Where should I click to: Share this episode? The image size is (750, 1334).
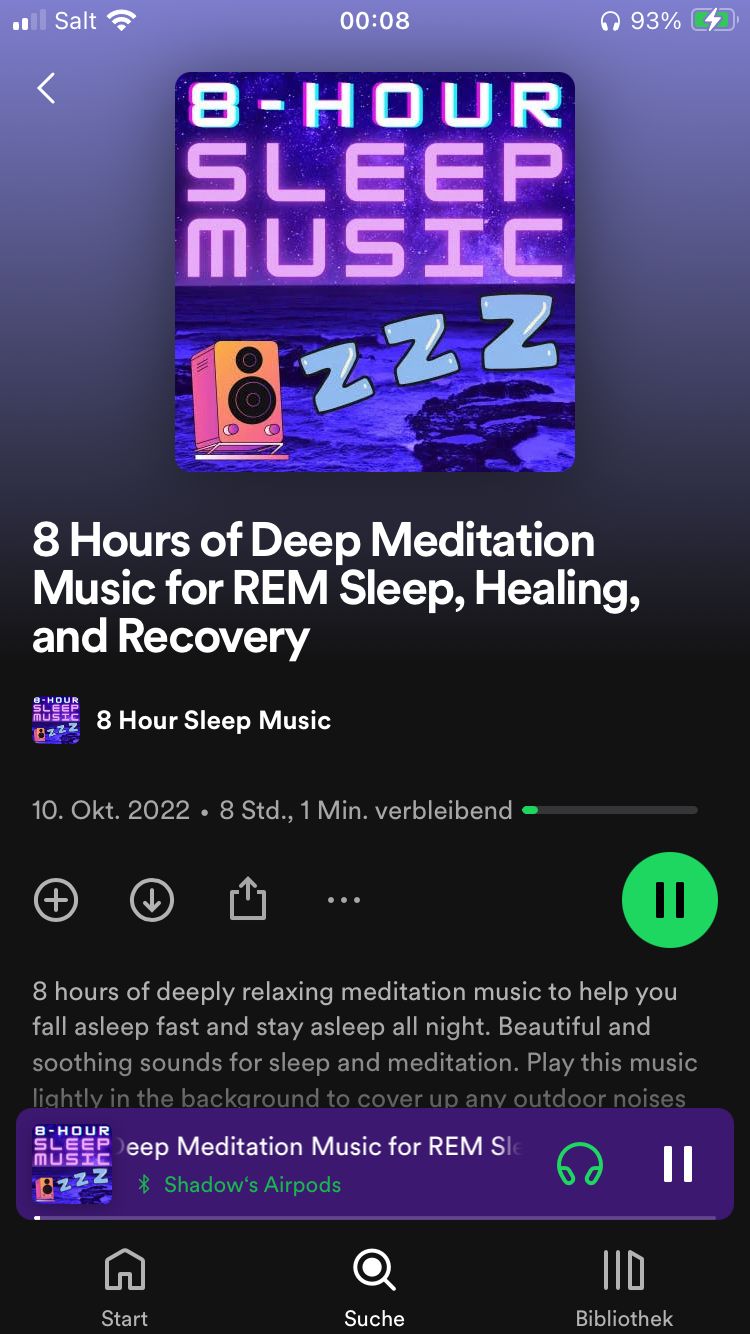click(248, 899)
